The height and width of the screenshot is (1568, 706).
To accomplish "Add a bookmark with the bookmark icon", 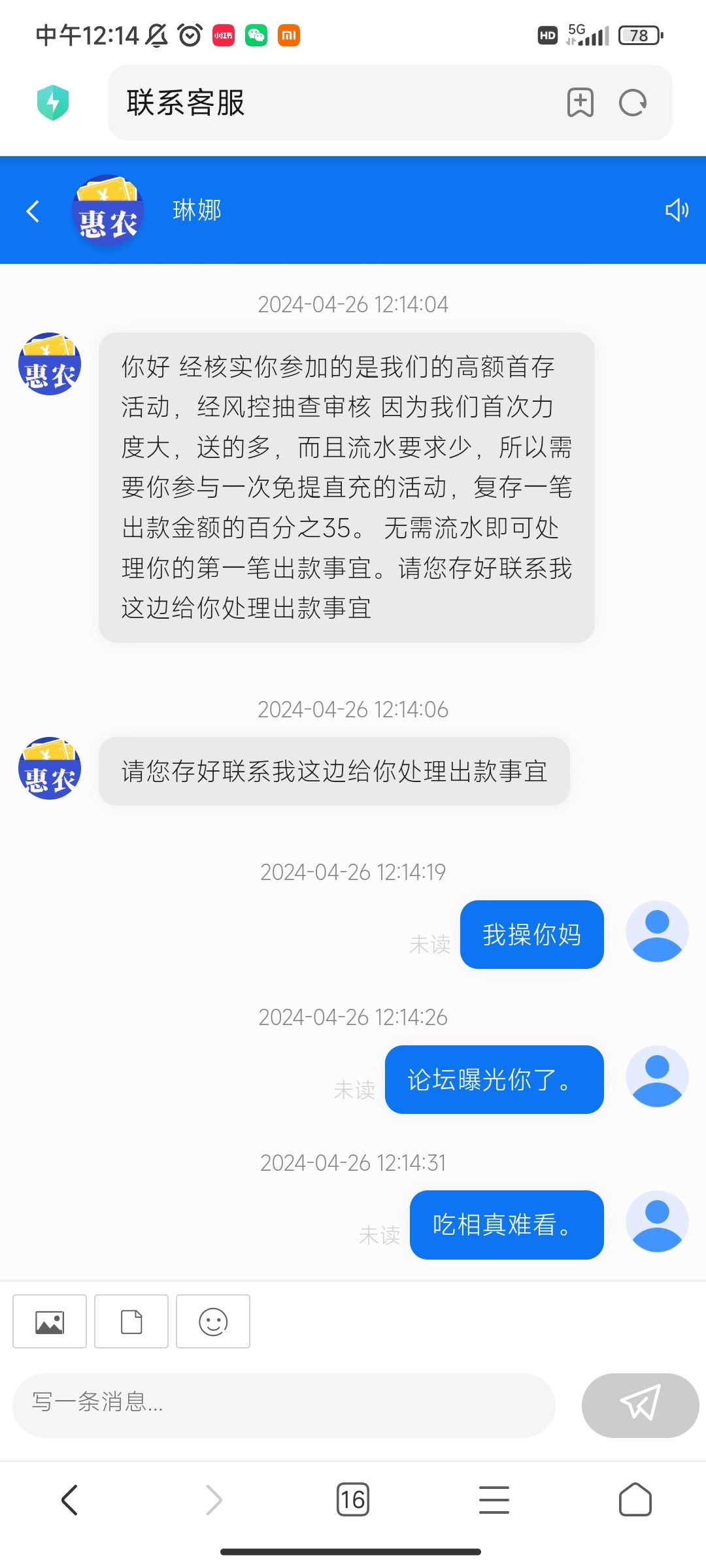I will (x=580, y=103).
